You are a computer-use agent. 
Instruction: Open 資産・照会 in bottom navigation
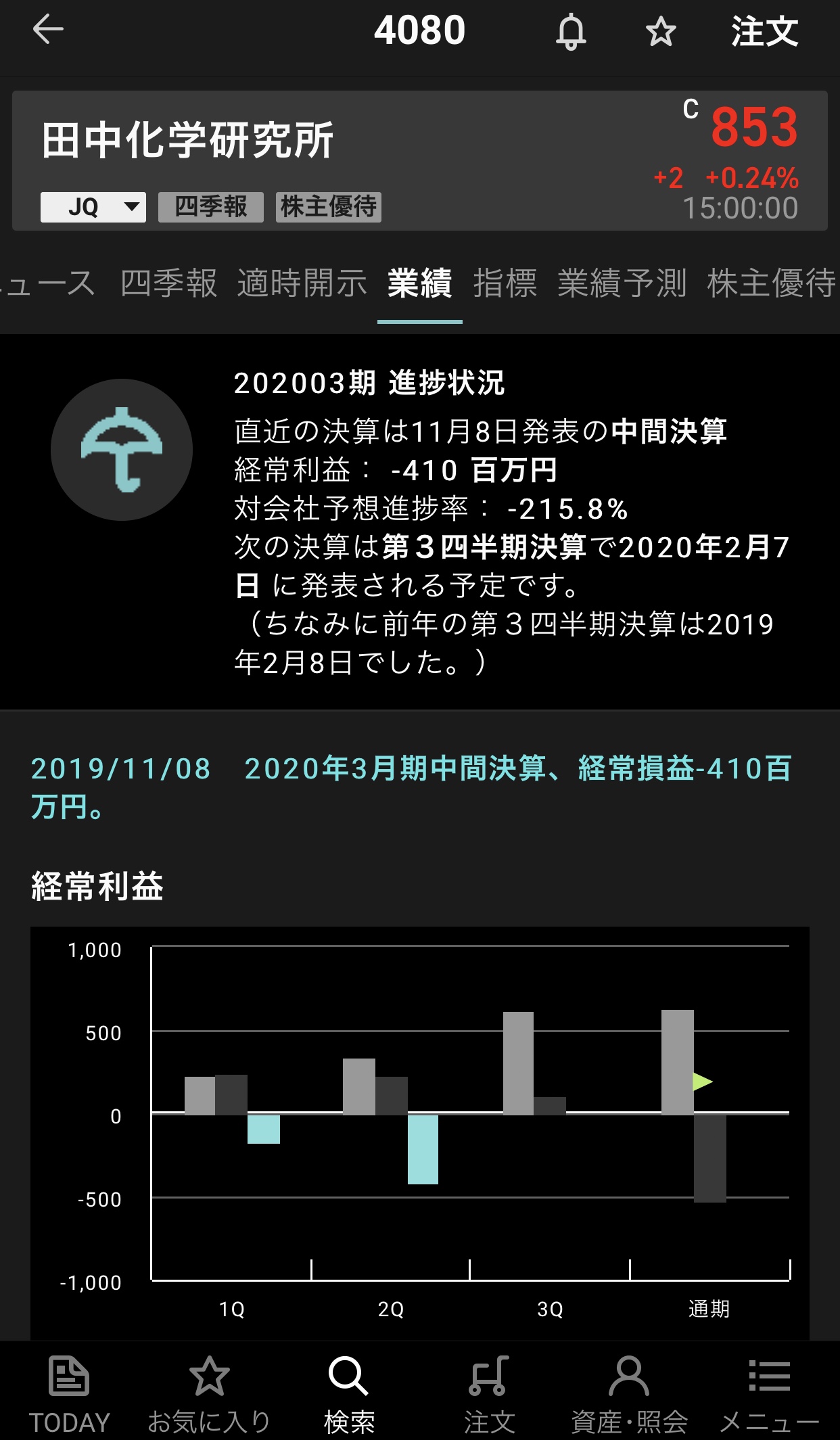pos(629,1394)
